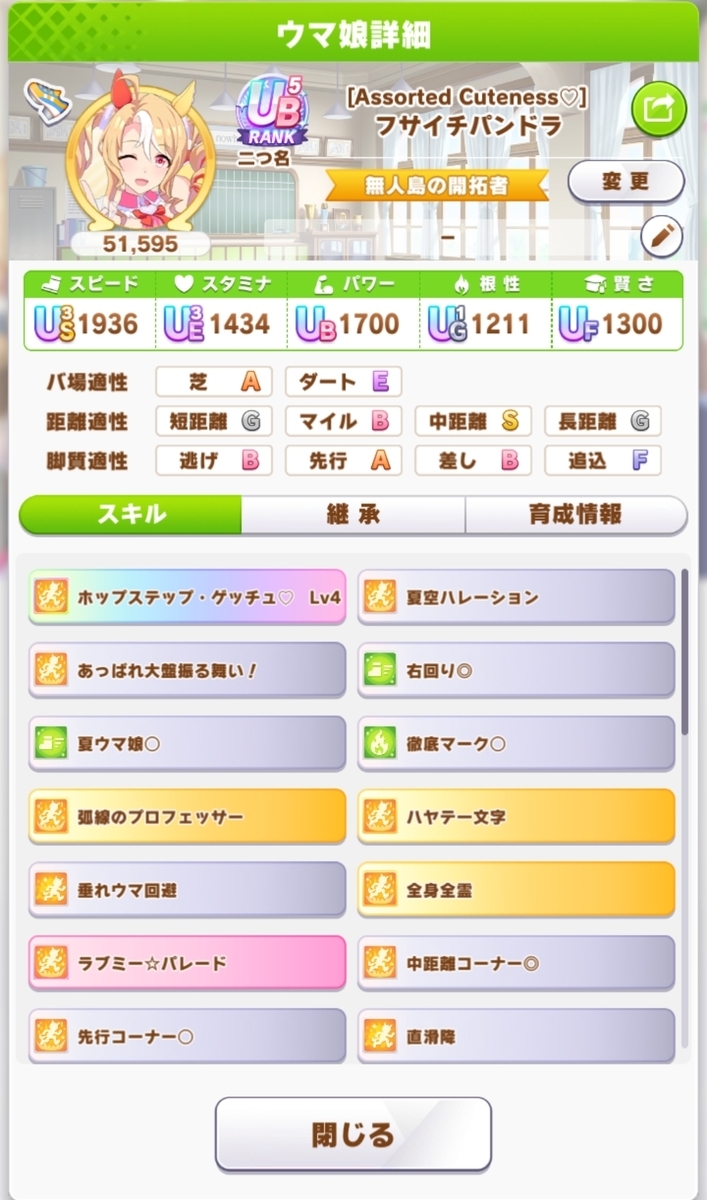View details of あっぱれ大盤振る舞い！

tap(187, 670)
